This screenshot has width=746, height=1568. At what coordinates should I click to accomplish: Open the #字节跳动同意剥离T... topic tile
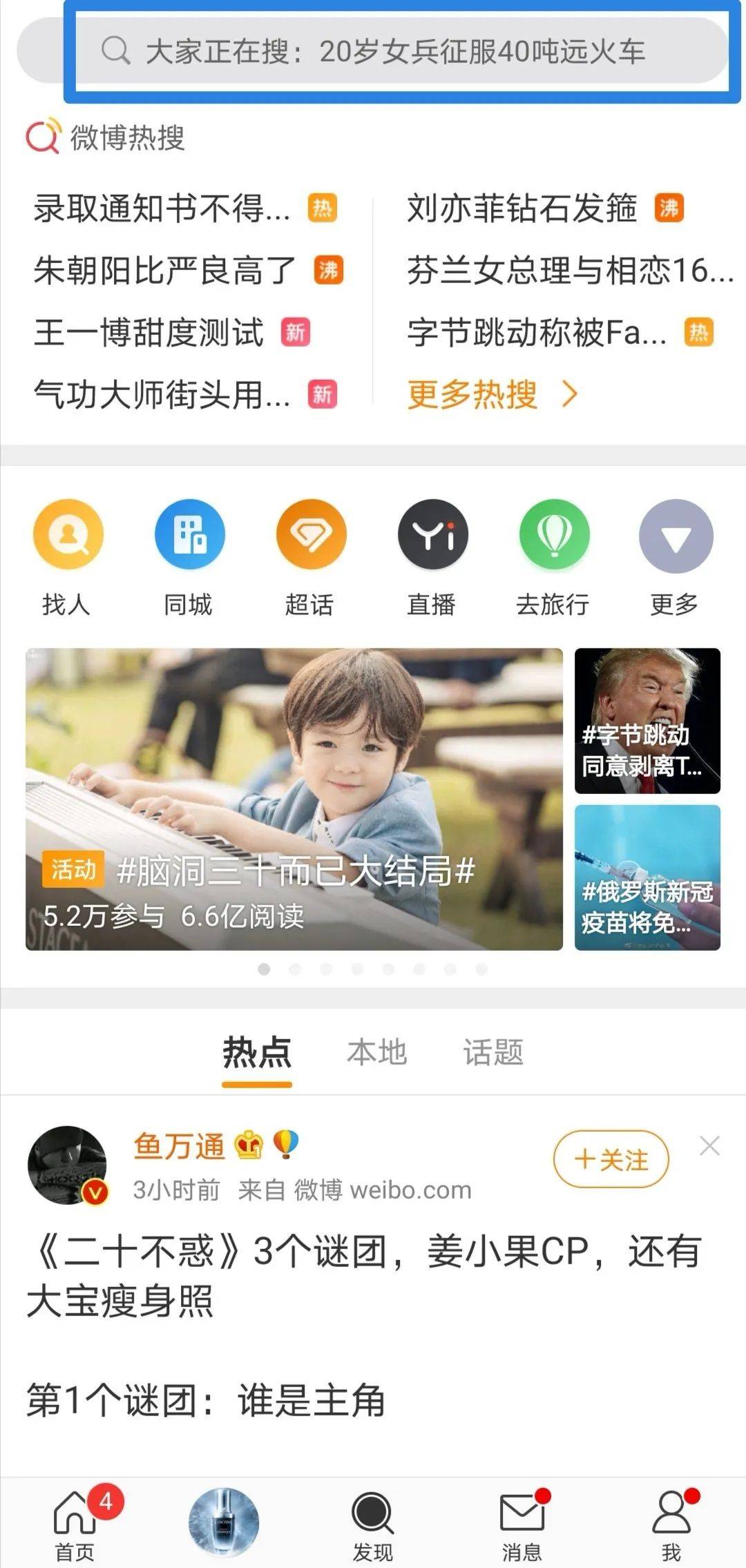coord(647,721)
